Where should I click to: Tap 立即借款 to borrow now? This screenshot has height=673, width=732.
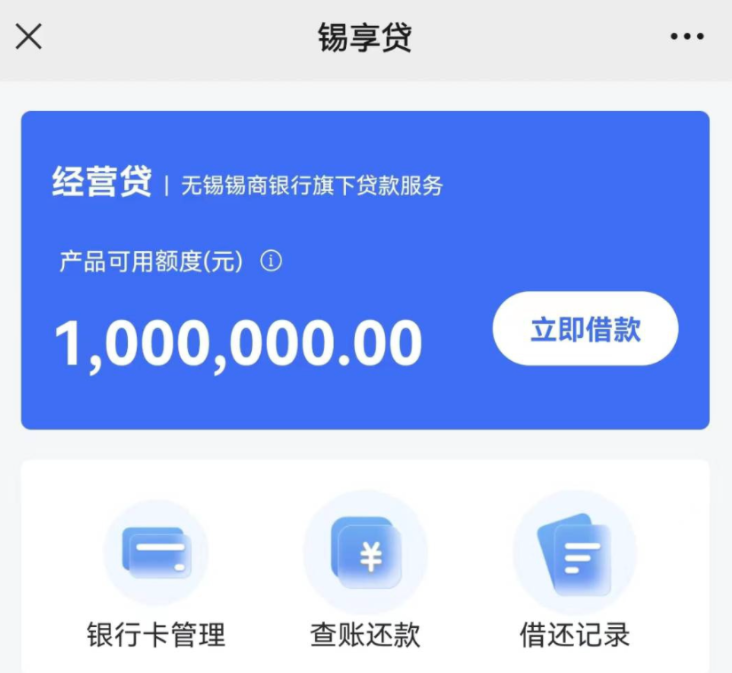585,329
